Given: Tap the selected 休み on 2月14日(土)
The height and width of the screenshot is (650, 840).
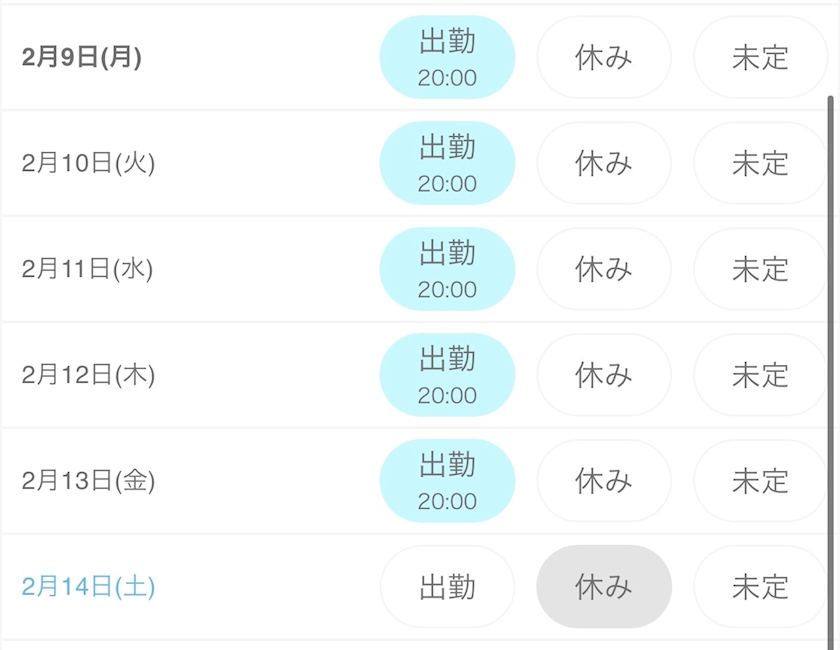Looking at the screenshot, I should (604, 586).
